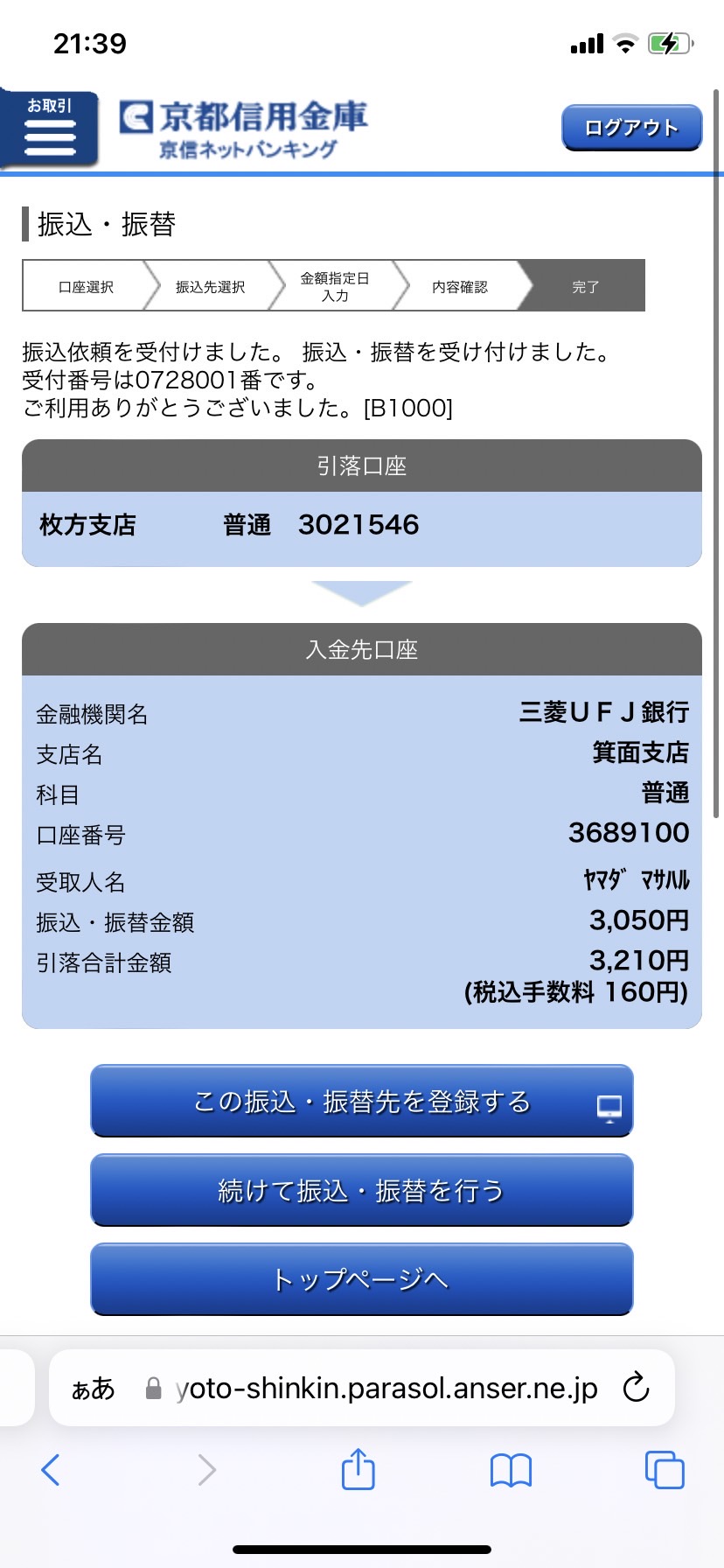Open the ぁあ page settings menu
Viewport: 724px width, 1568px height.
(93, 1389)
